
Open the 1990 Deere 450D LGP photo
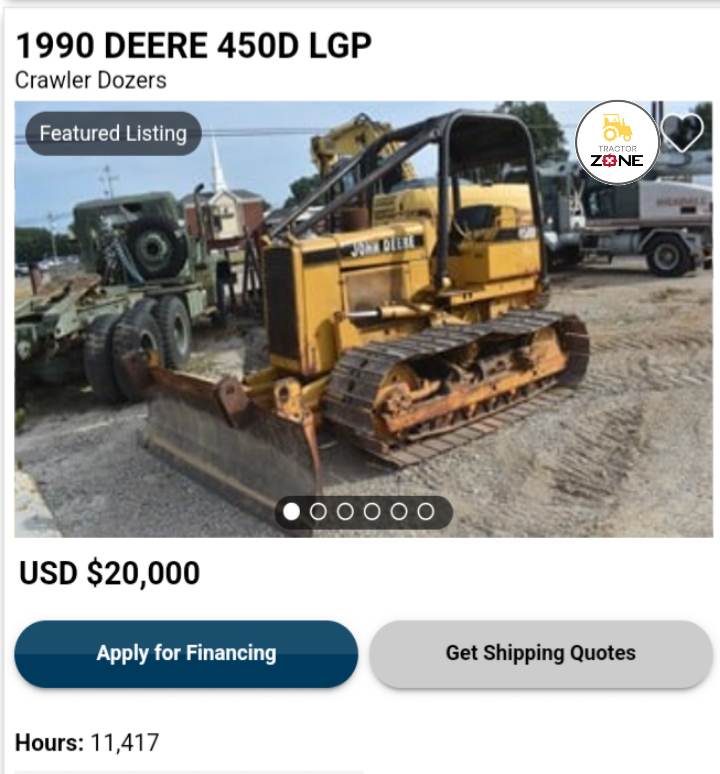point(364,320)
